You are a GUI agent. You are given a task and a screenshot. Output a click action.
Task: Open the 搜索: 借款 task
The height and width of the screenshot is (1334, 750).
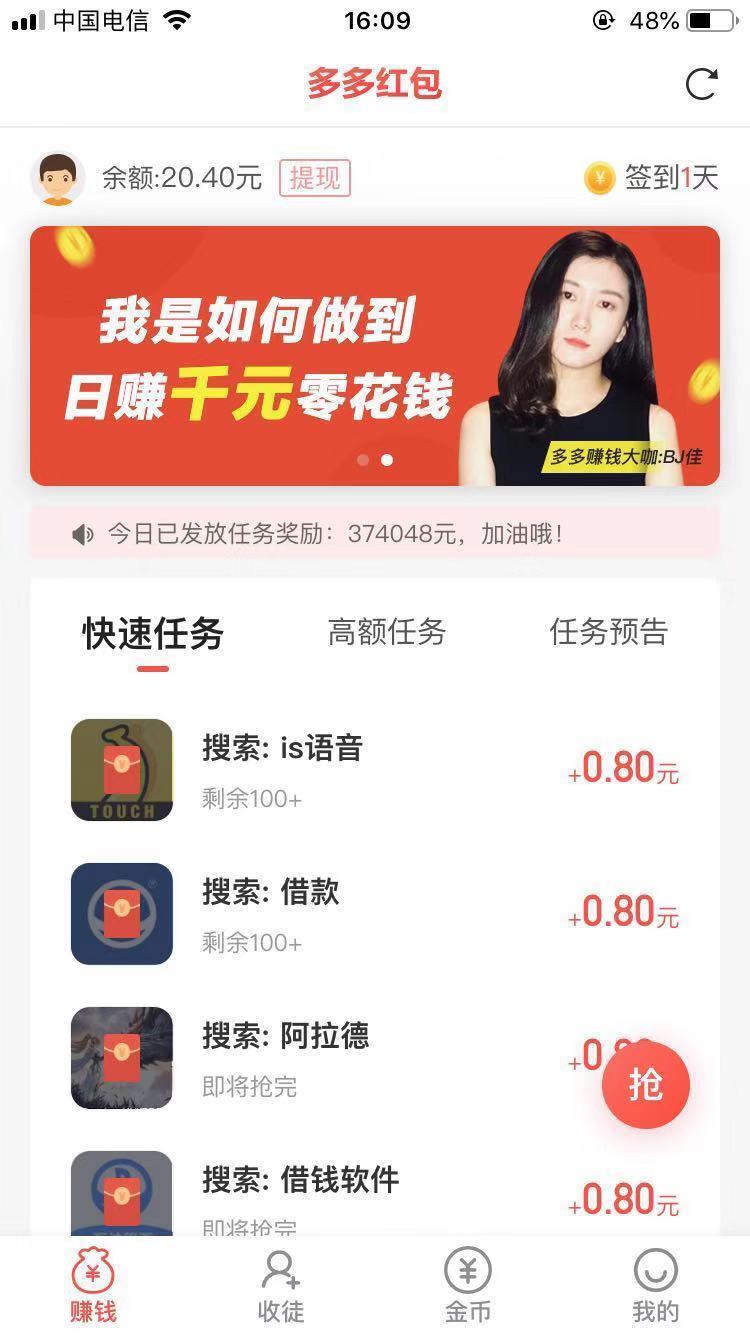click(375, 914)
